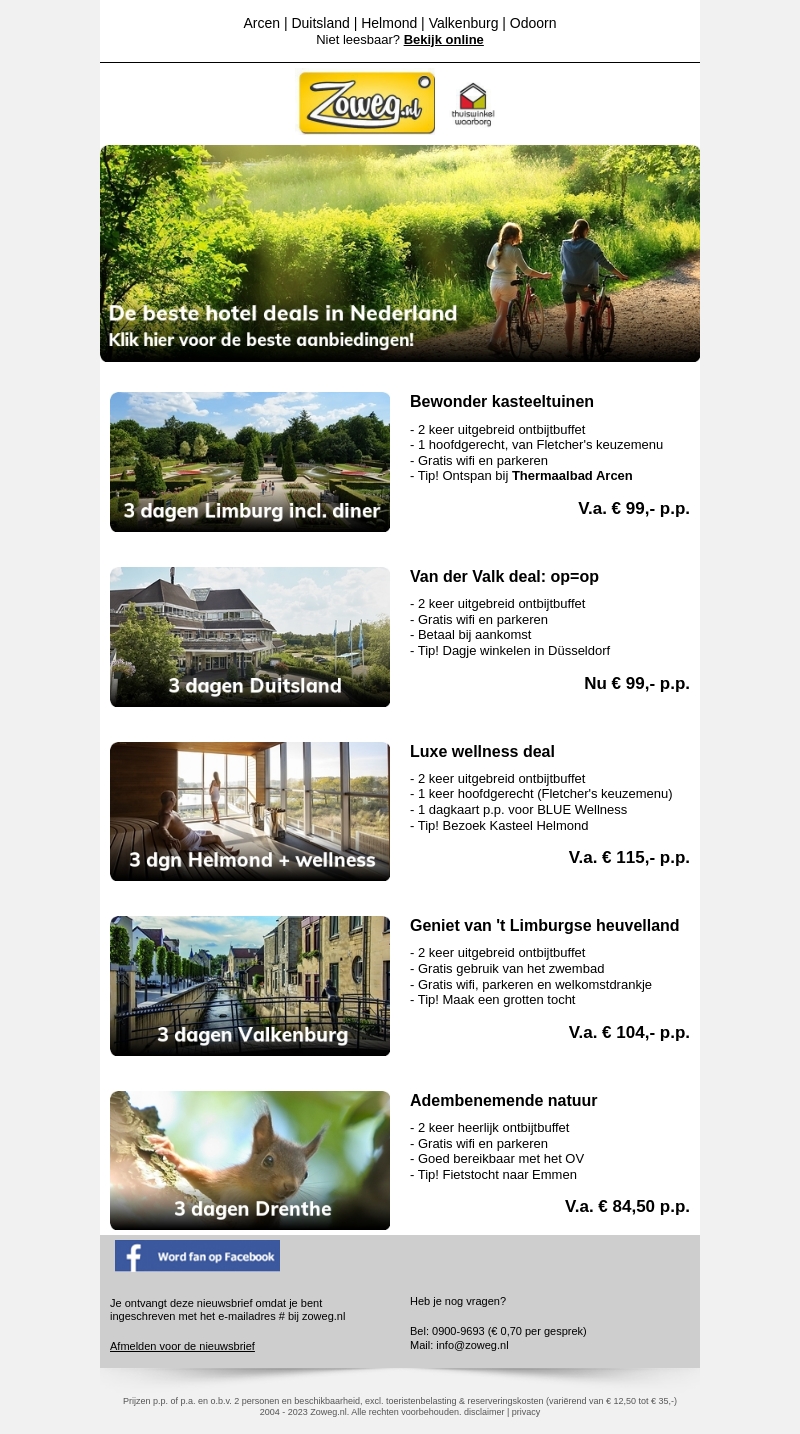View the '3 dgn Helmond + wellness' deal
The image size is (800, 1434).
(x=250, y=811)
